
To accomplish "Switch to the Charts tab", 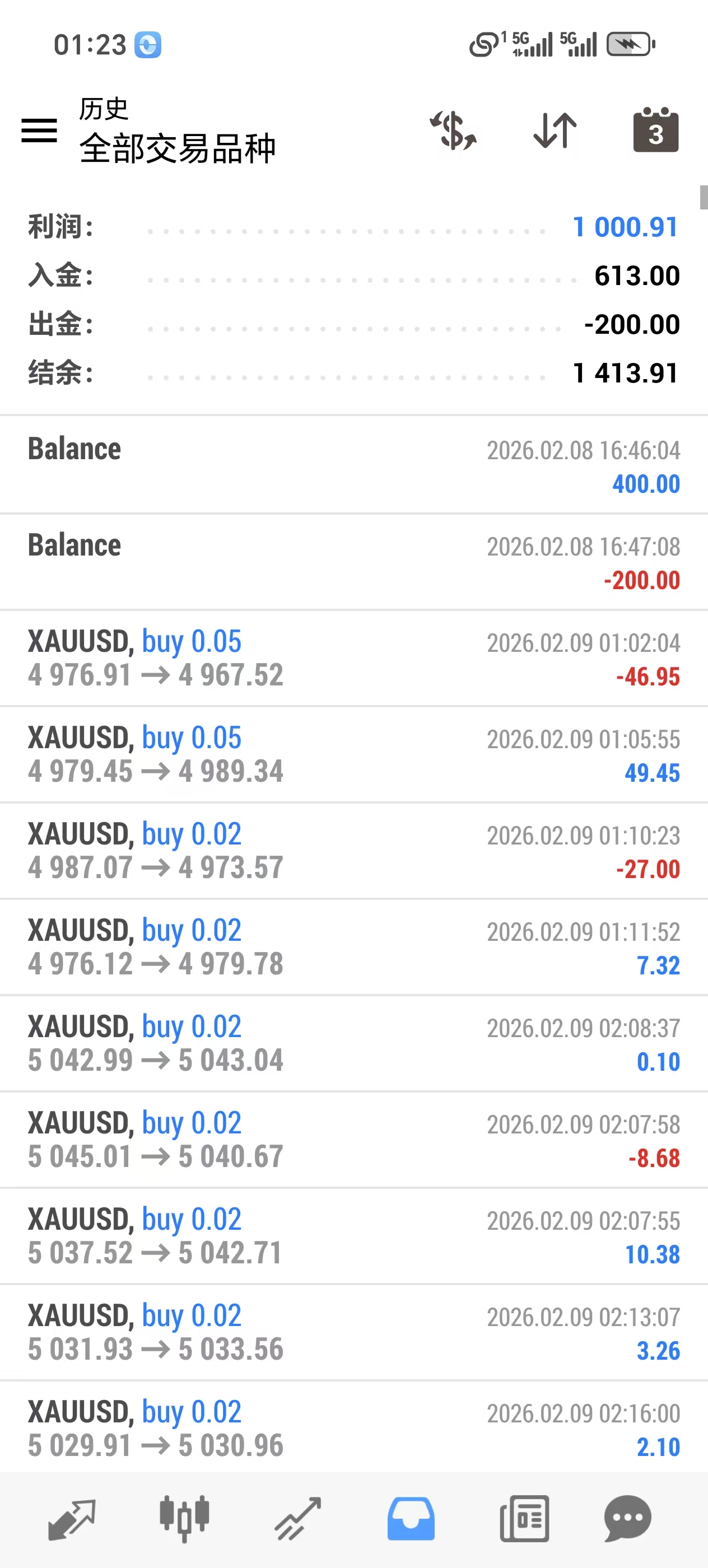I will (x=184, y=1519).
